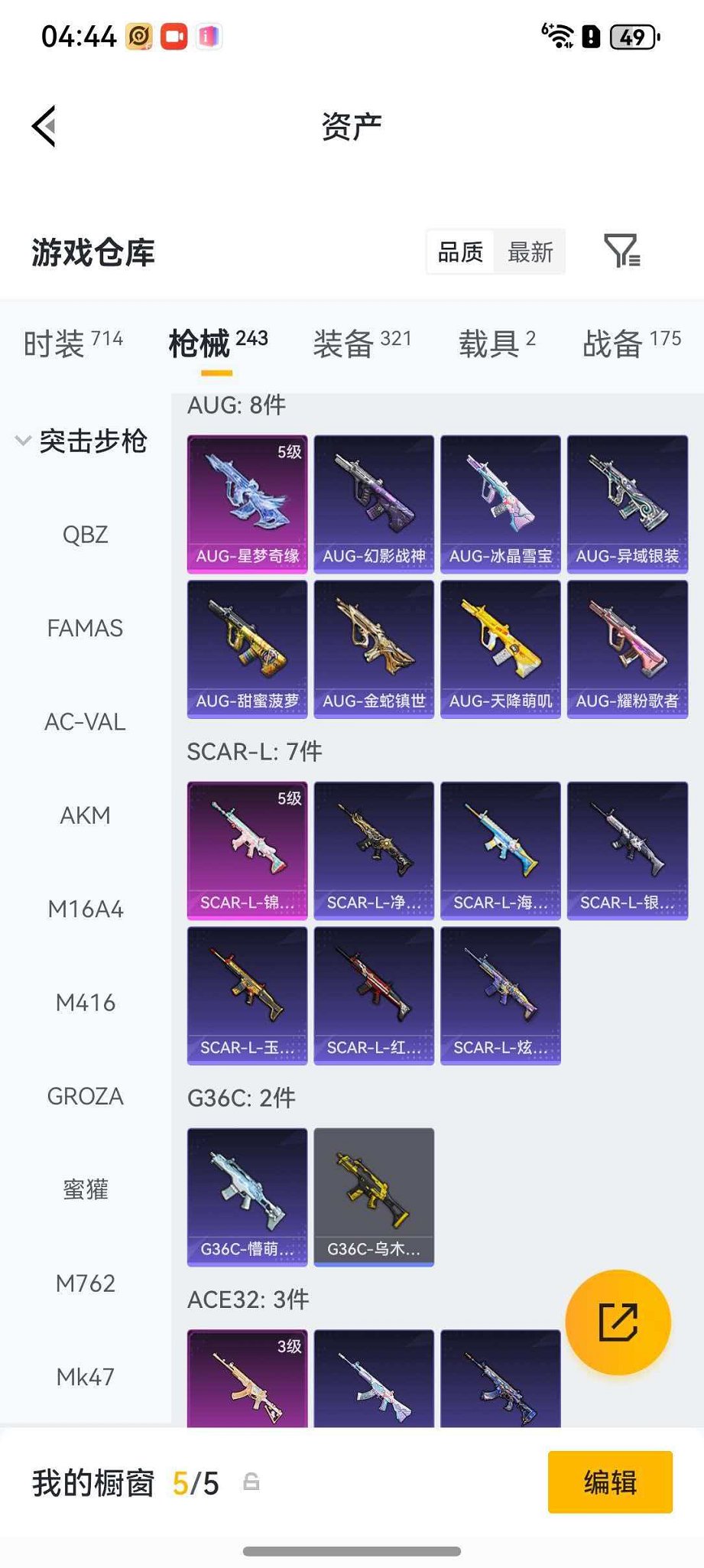704x1568 pixels.
Task: Select M416 in the weapon list
Action: click(86, 1003)
